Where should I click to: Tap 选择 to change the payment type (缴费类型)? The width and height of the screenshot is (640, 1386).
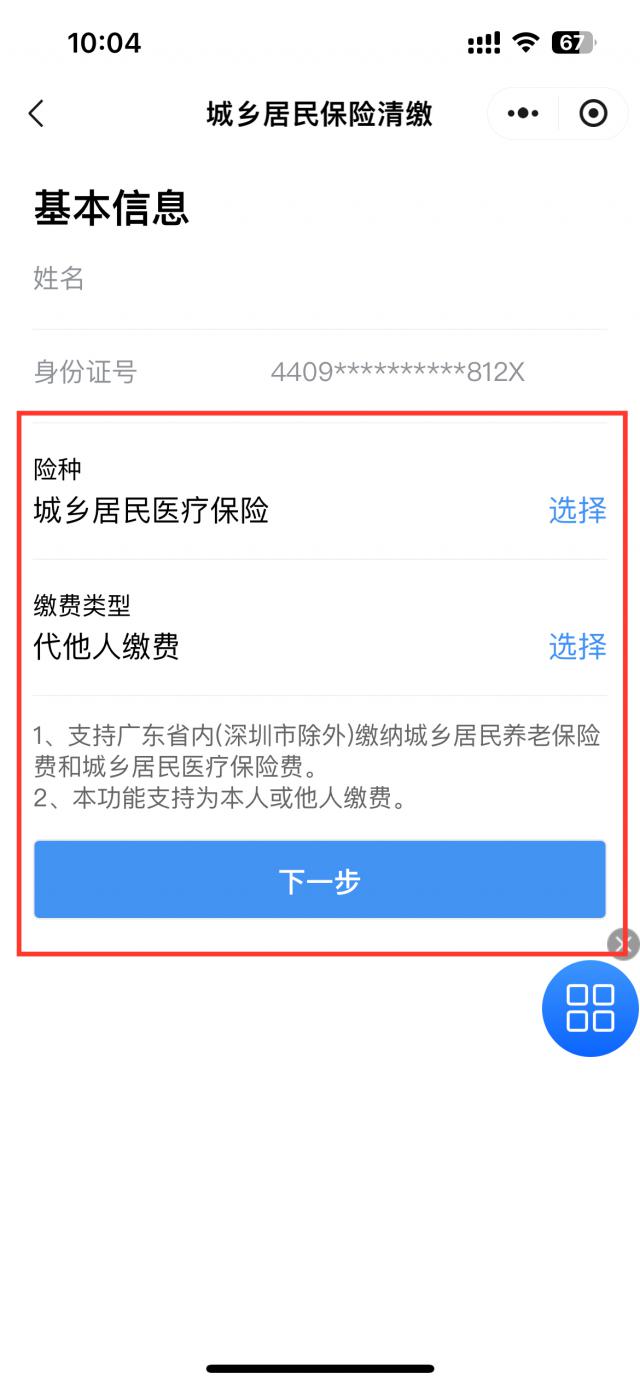pyautogui.click(x=577, y=647)
